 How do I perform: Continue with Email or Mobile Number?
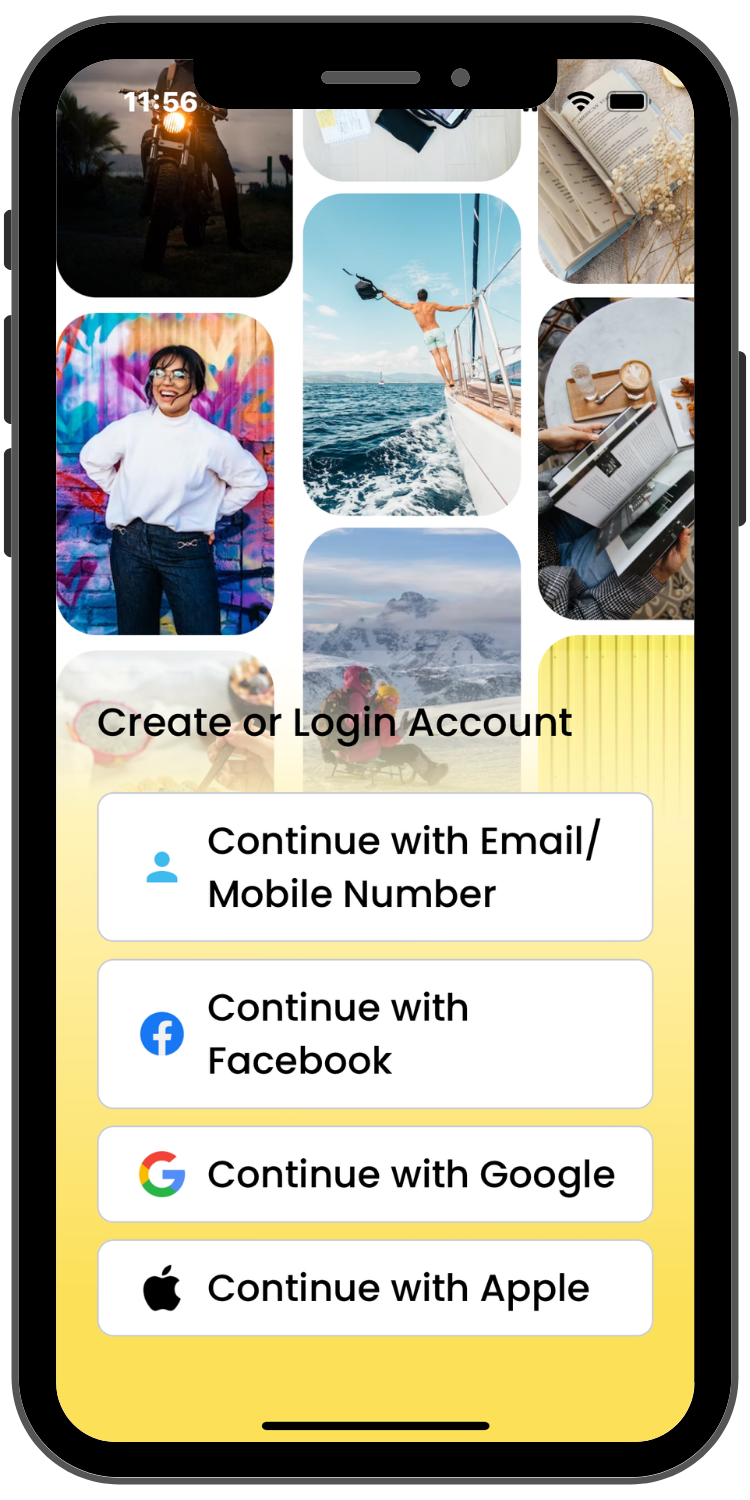coord(375,867)
